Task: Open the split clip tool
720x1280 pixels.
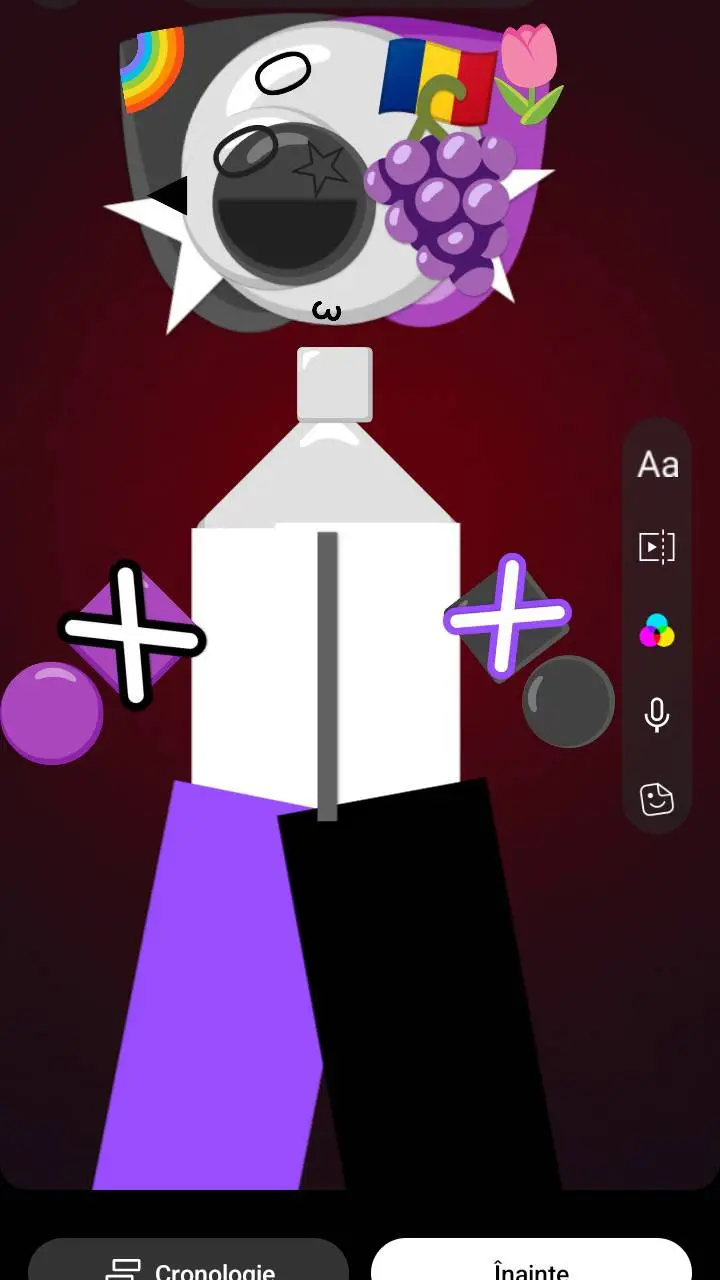Action: point(657,548)
